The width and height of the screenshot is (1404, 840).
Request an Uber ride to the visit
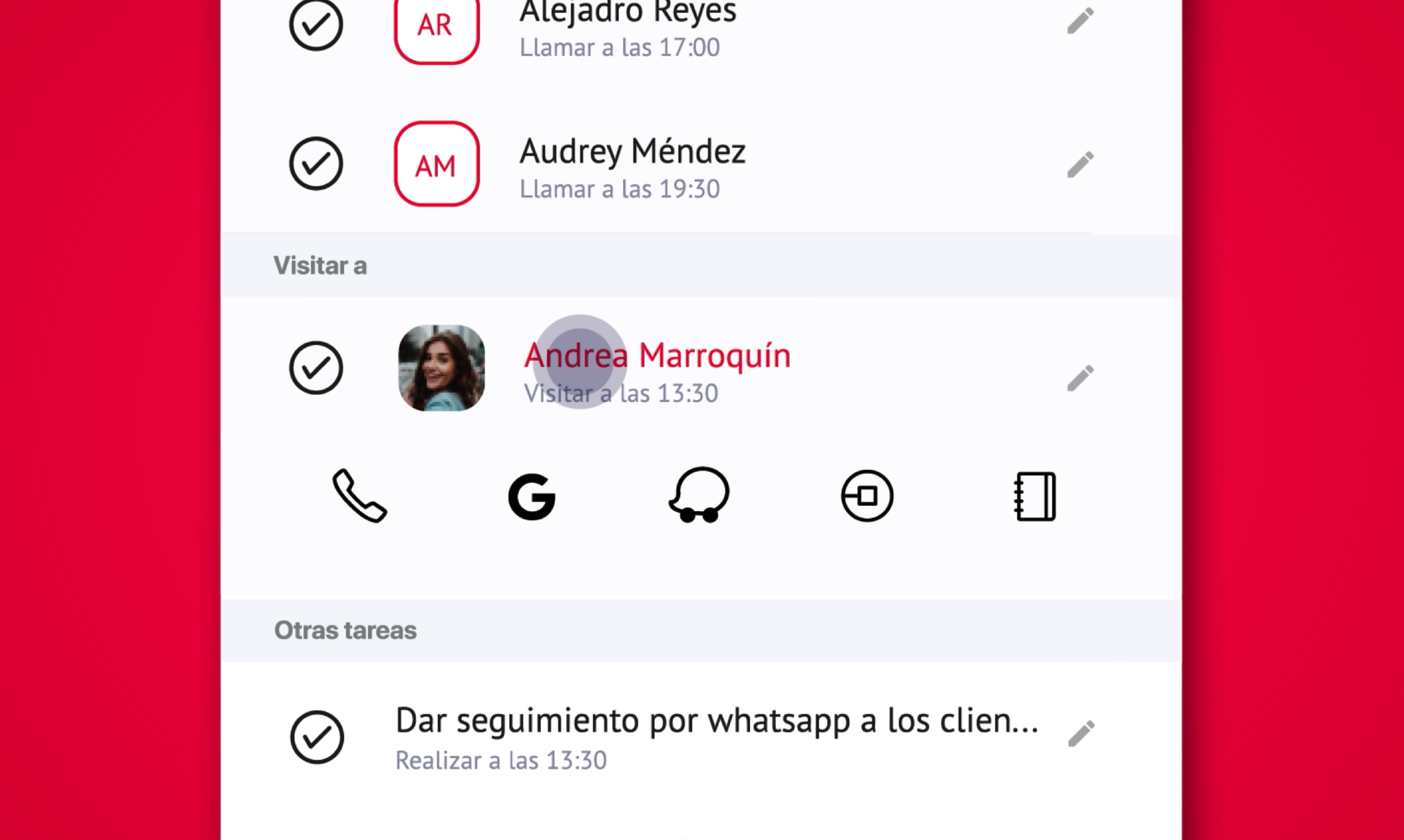point(867,496)
